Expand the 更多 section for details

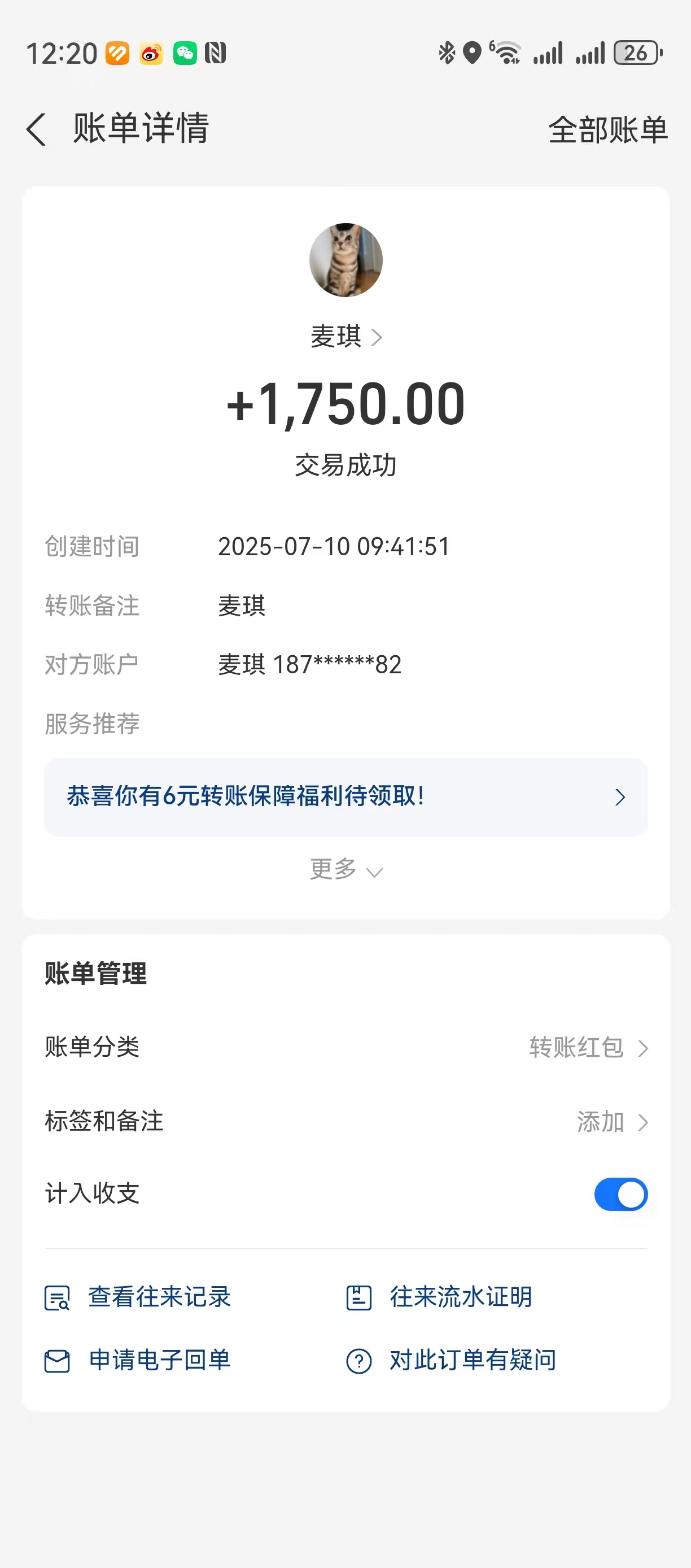click(345, 870)
